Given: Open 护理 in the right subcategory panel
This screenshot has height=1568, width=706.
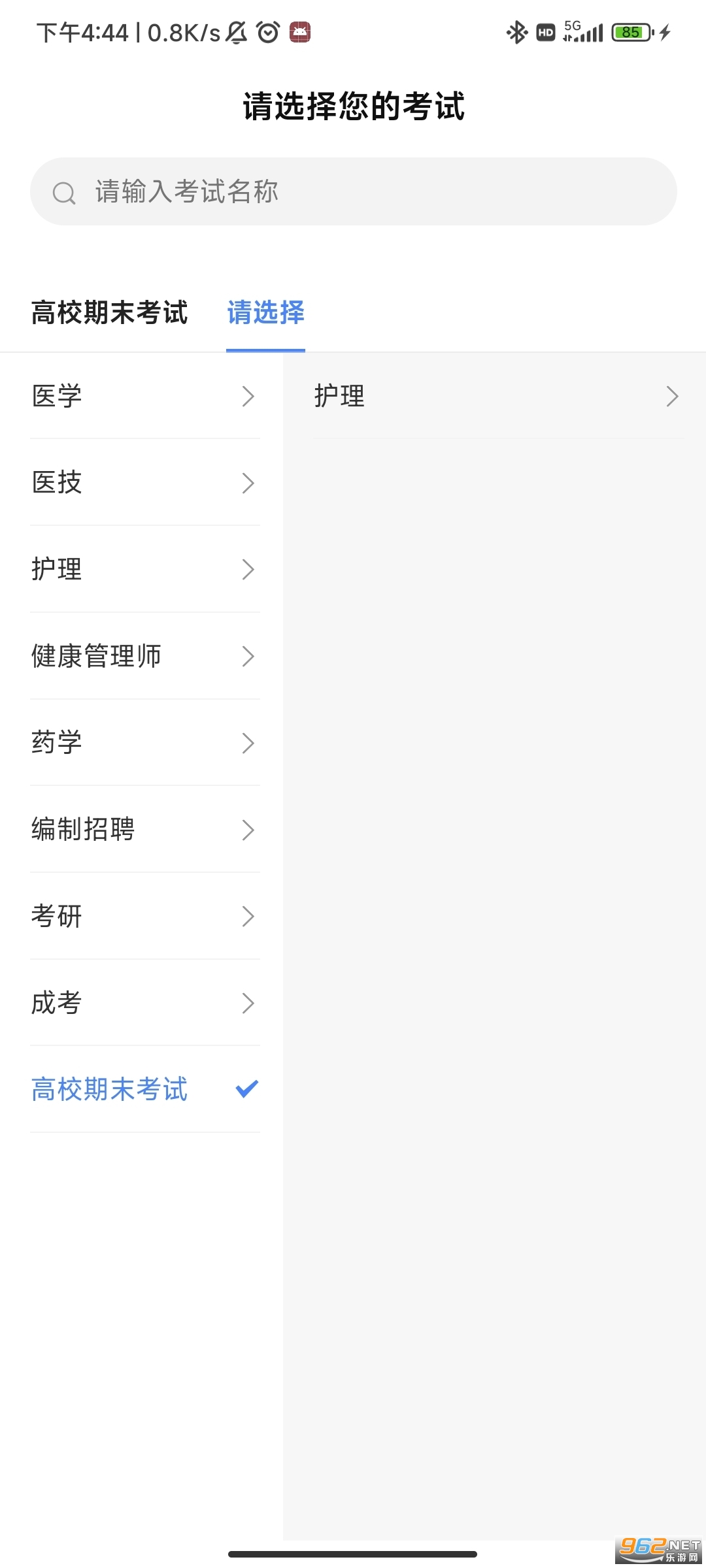Looking at the screenshot, I should [496, 396].
